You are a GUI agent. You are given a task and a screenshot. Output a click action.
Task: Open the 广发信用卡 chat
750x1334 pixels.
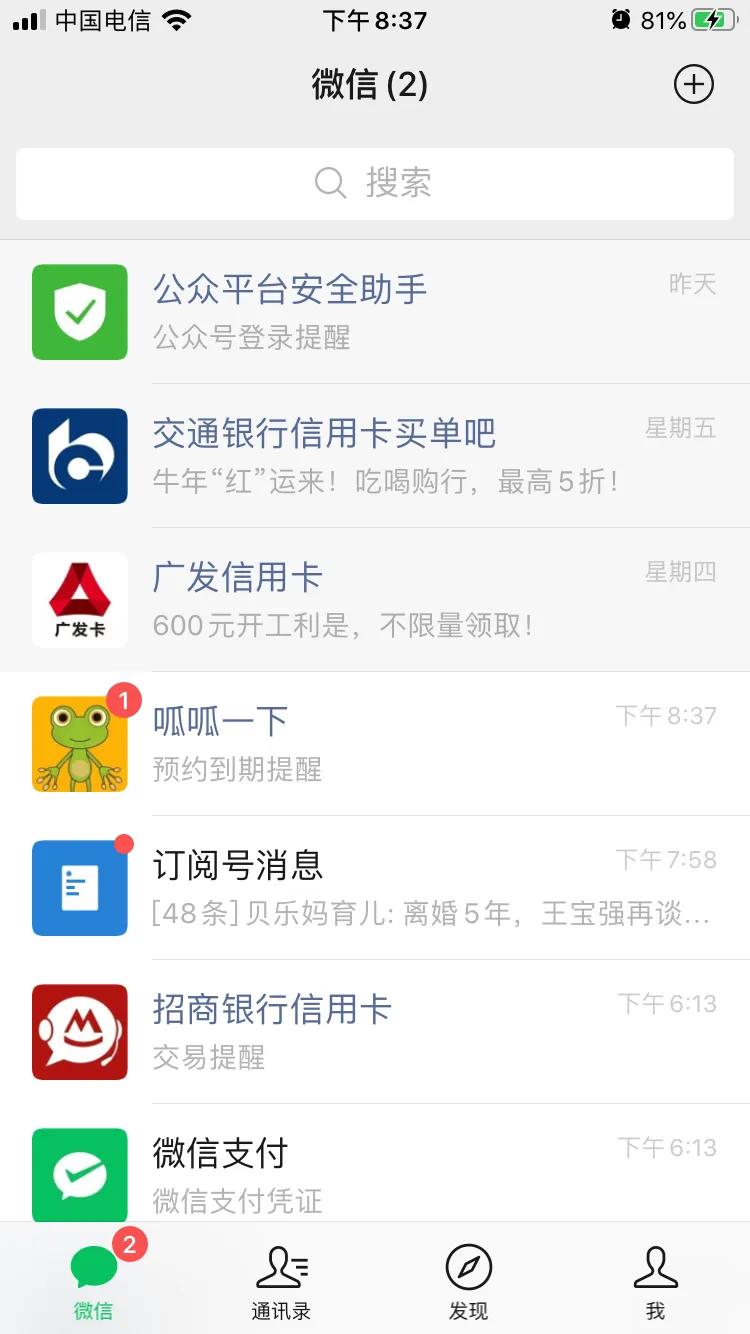pyautogui.click(x=375, y=599)
